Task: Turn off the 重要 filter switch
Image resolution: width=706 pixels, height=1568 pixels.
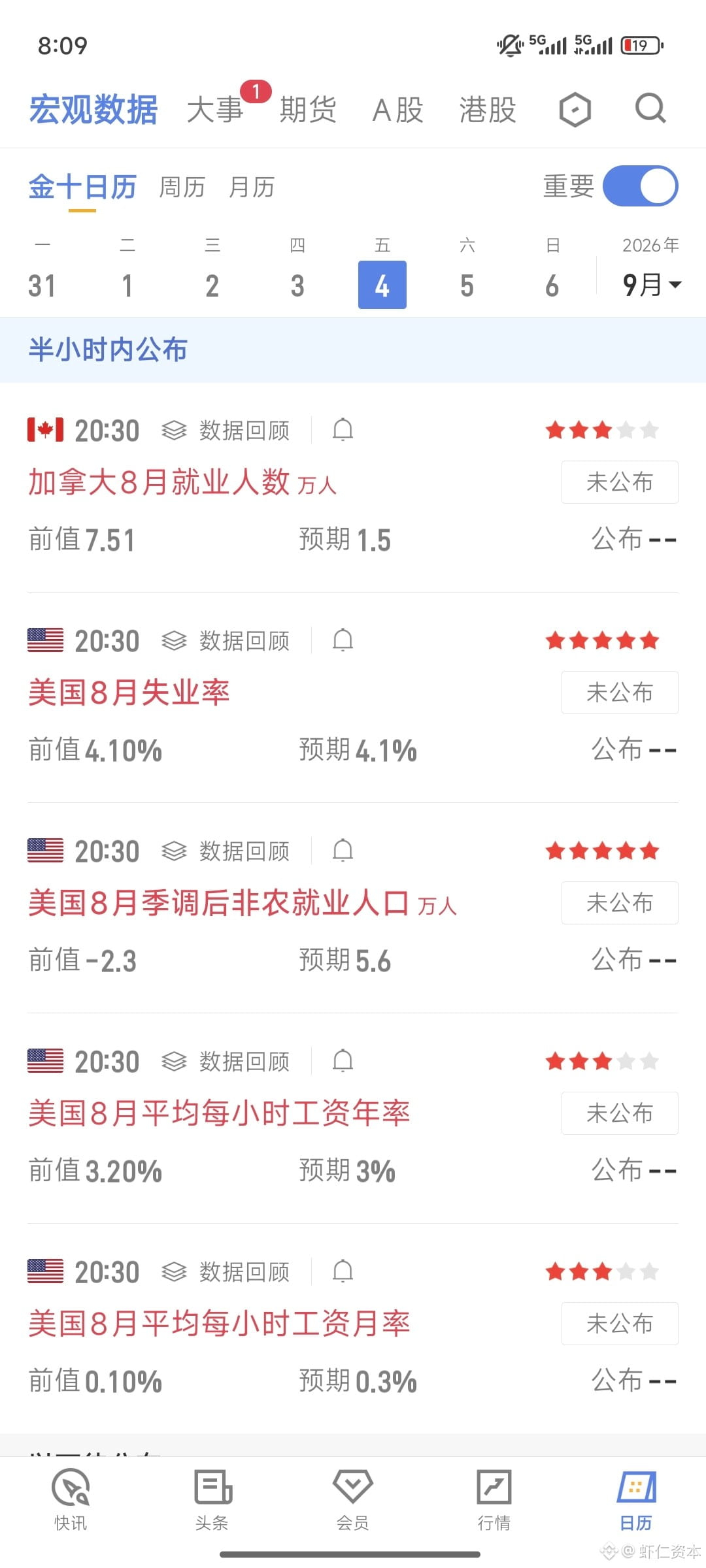Action: (640, 186)
